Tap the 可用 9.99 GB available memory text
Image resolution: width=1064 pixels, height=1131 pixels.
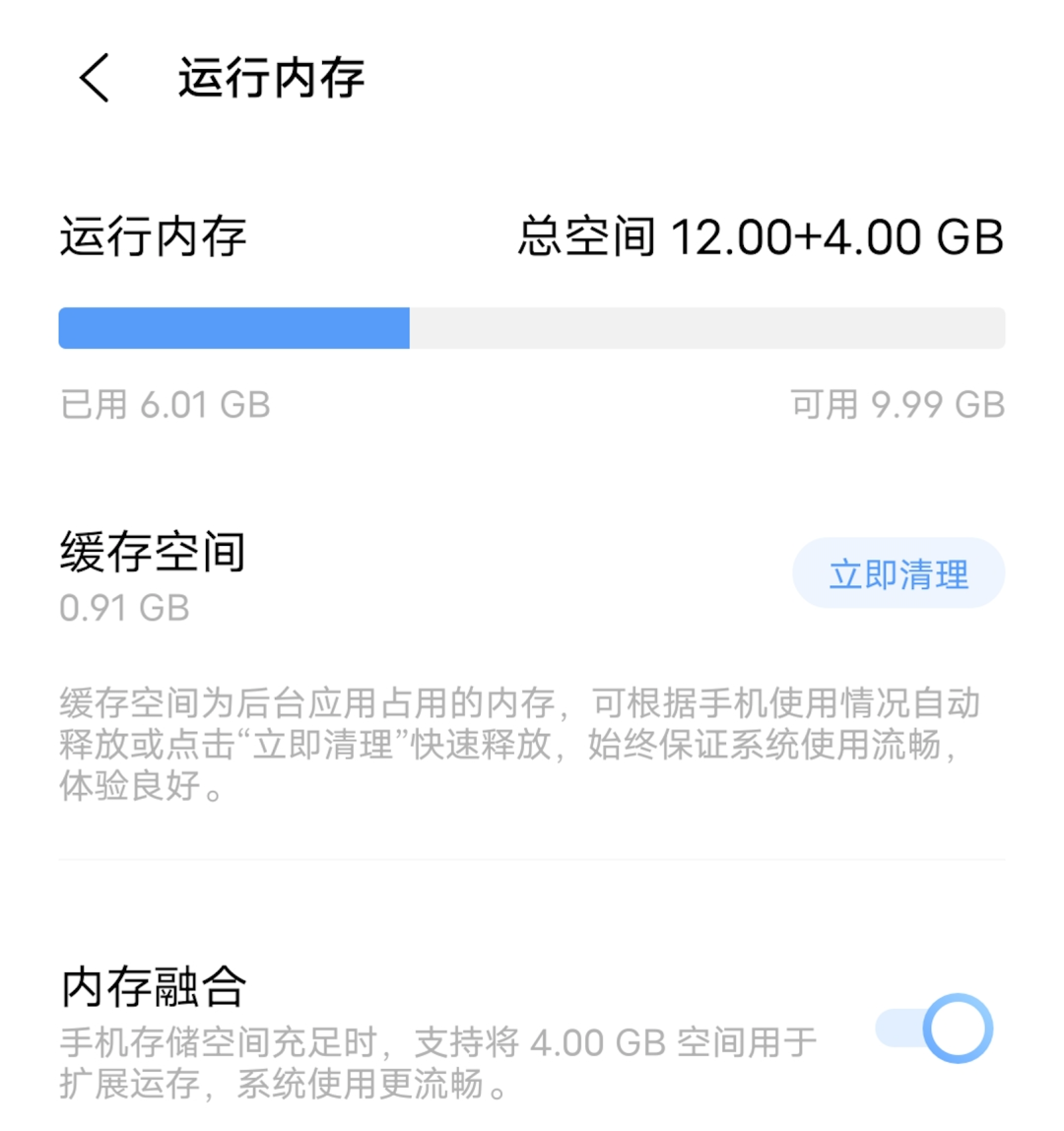click(899, 404)
